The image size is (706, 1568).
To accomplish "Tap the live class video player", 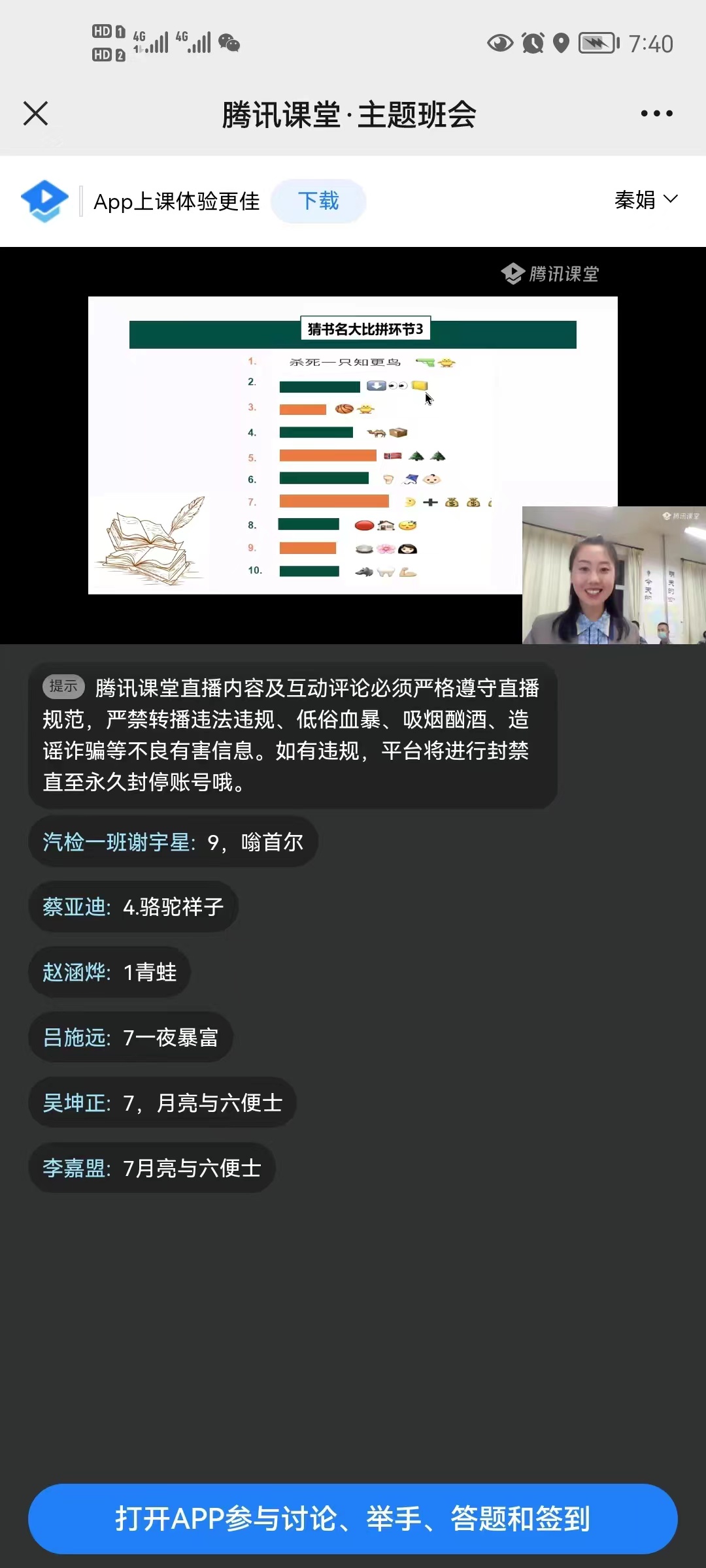I will point(353,445).
